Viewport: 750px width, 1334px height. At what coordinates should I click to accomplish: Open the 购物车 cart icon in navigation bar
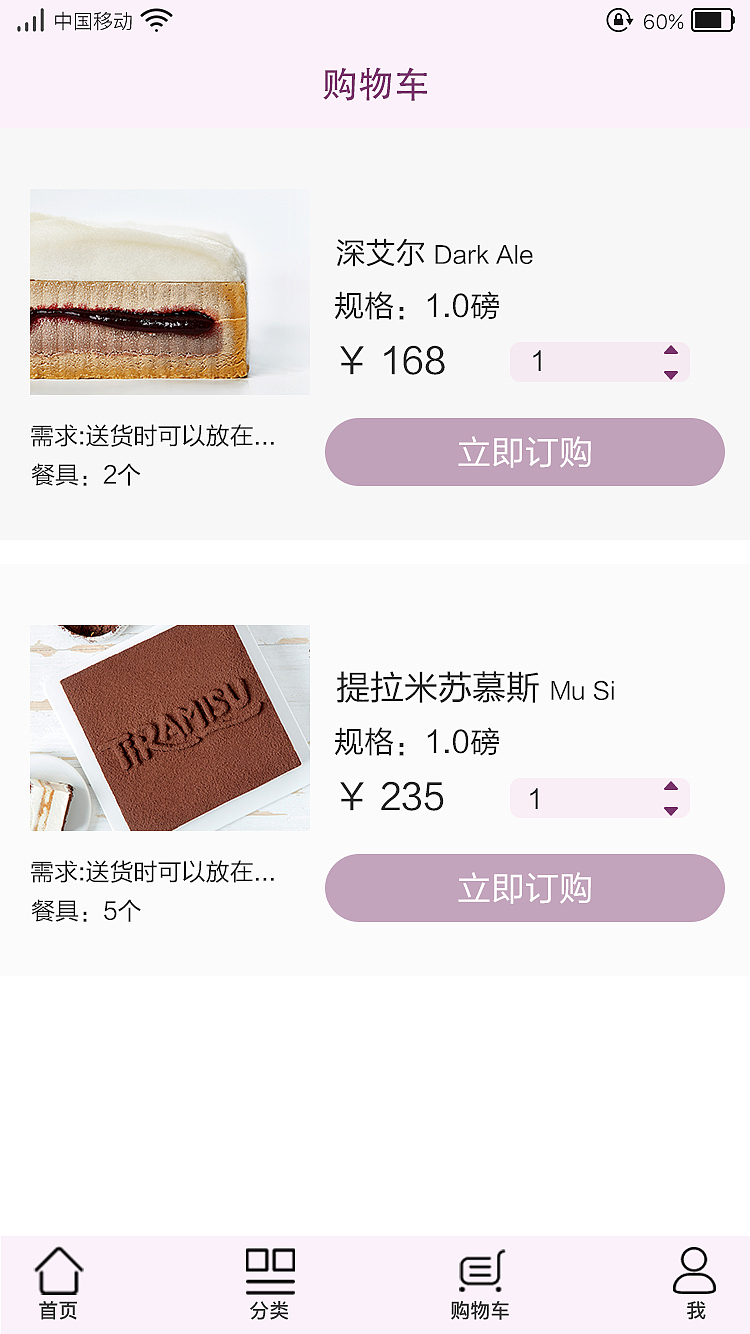click(480, 1271)
